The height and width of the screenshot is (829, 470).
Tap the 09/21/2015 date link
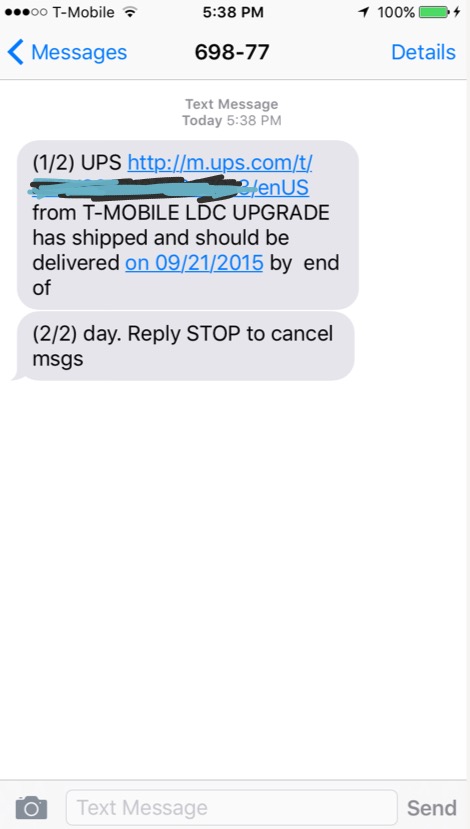point(194,263)
